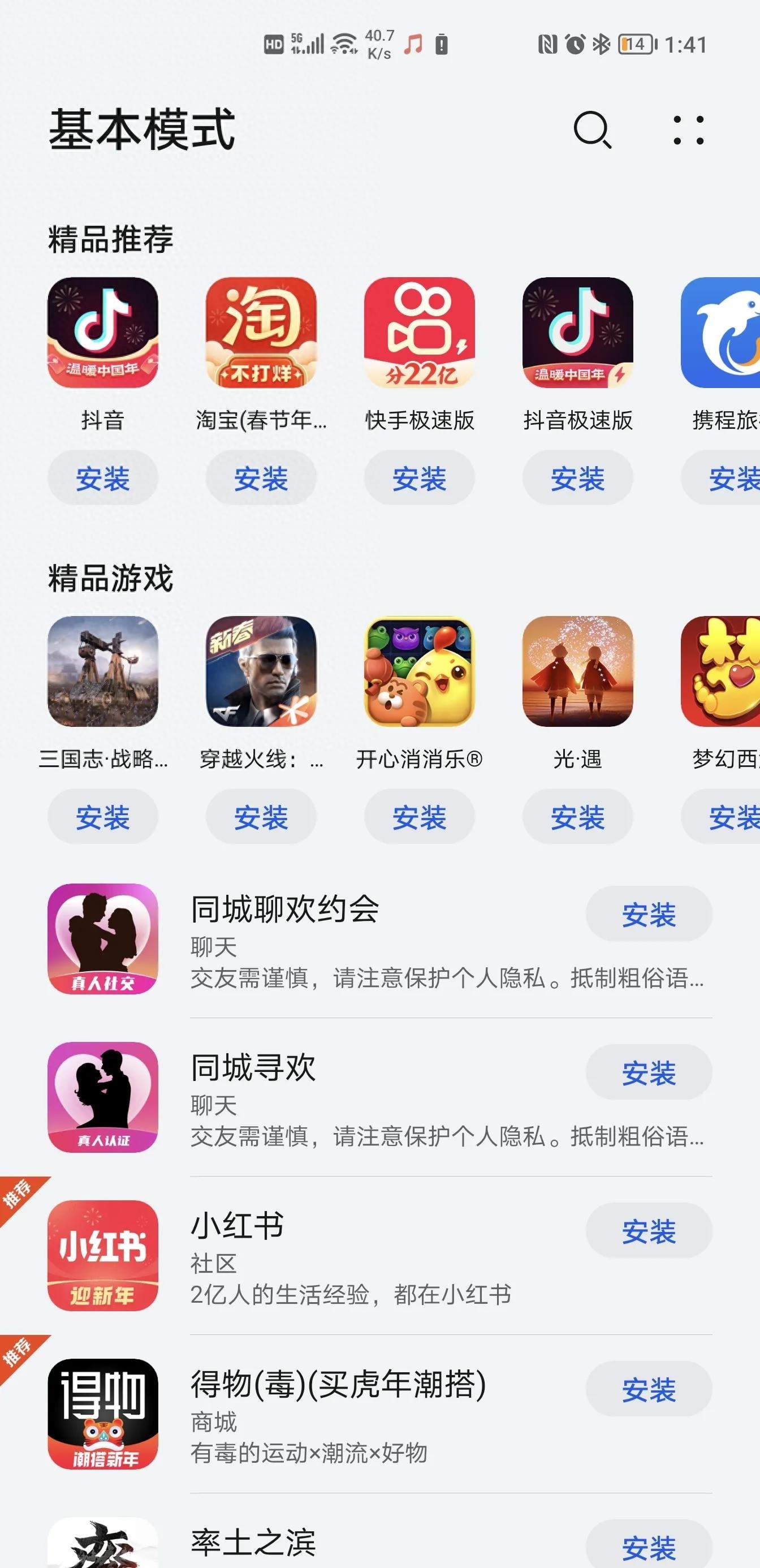Install 同城聊欢约会
The image size is (760, 1568).
click(x=649, y=914)
